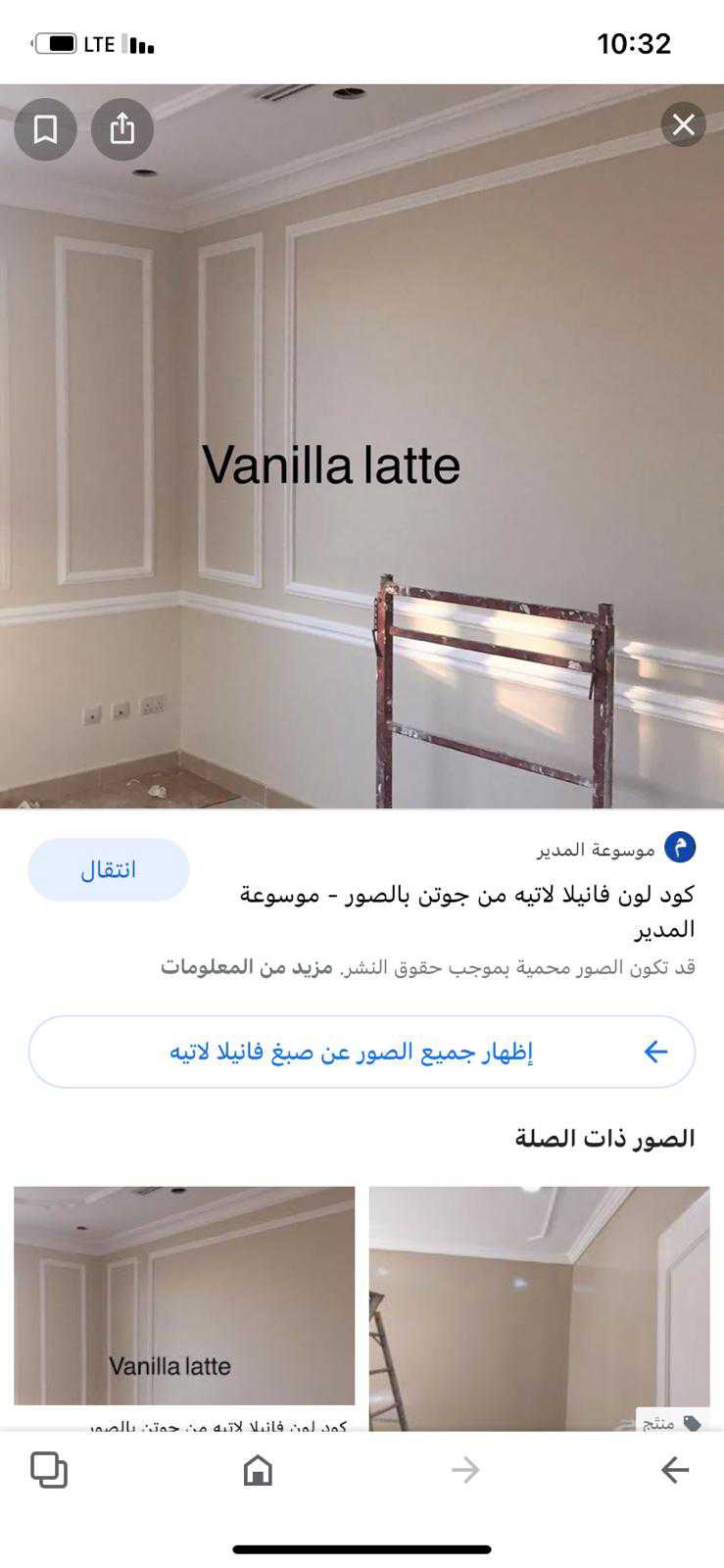Tap the انتقال visit button
Image resolution: width=724 pixels, height=1568 pixels.
(108, 869)
